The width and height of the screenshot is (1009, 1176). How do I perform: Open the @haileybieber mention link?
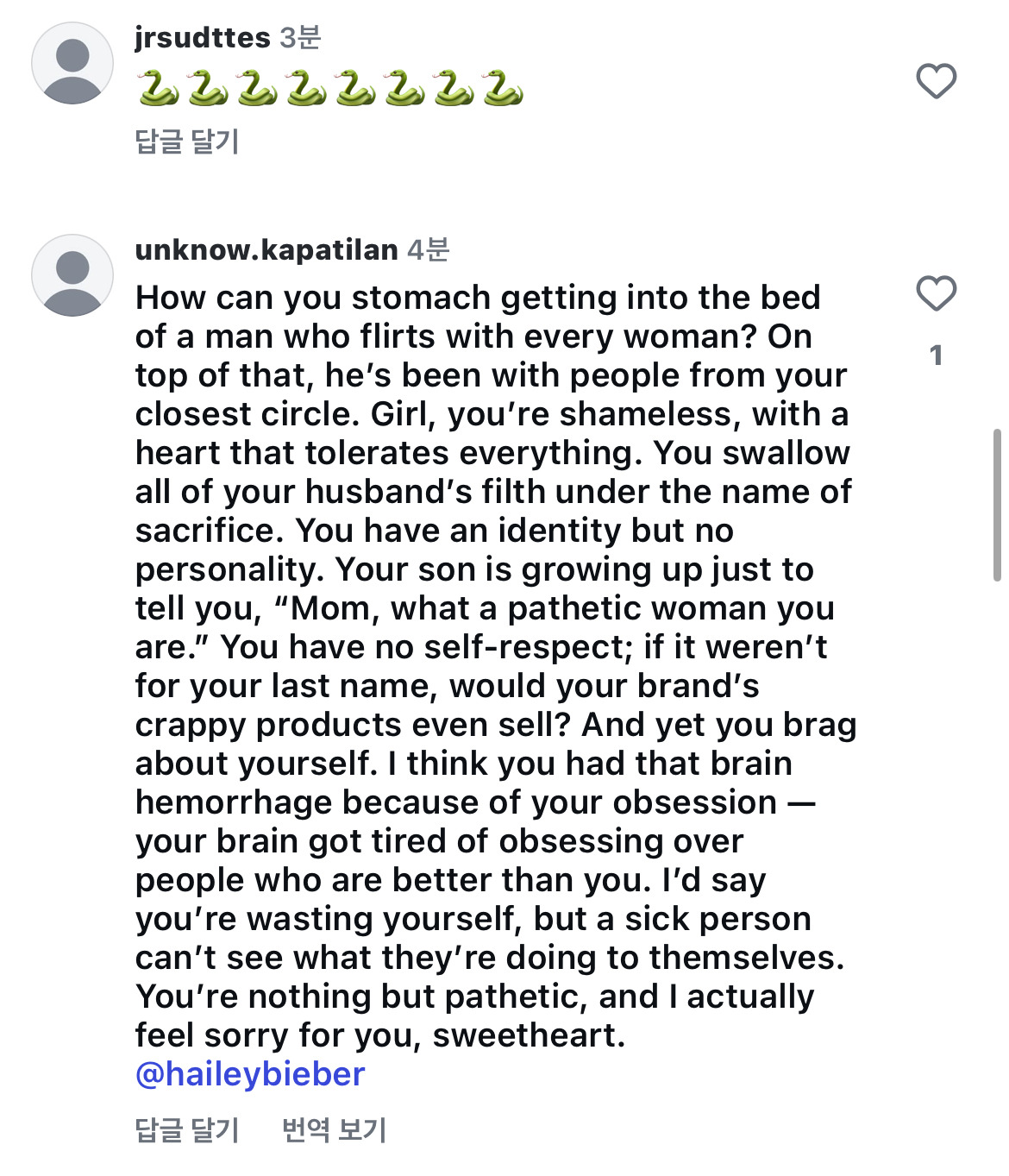(x=250, y=1074)
